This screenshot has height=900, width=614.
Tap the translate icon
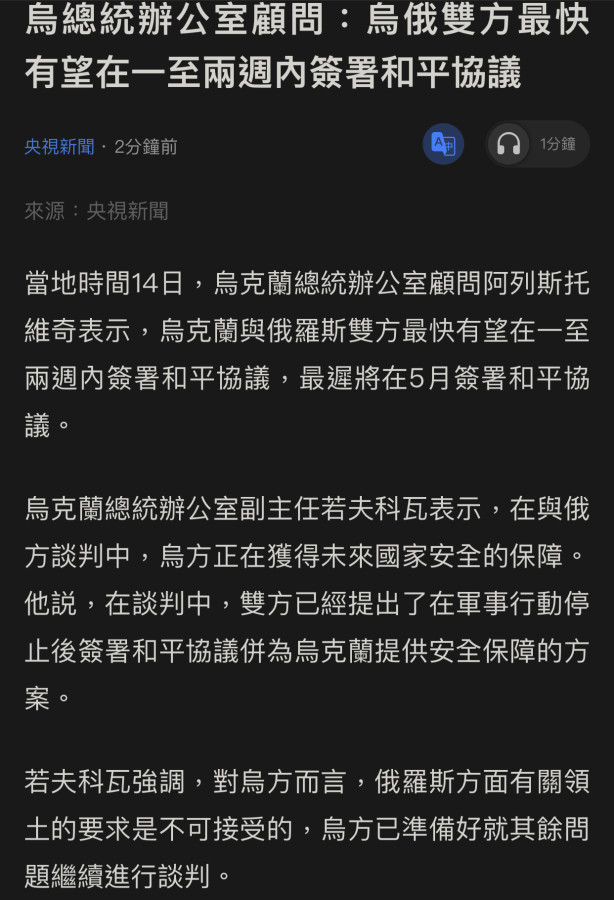443,145
